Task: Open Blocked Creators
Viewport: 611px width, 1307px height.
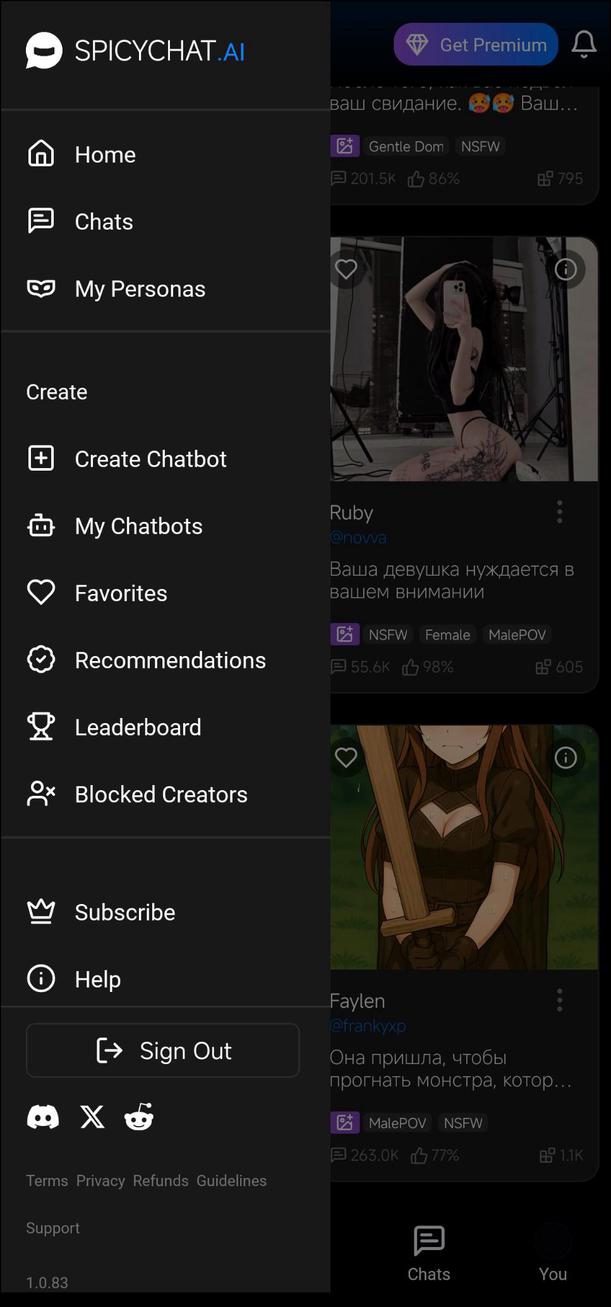Action: click(160, 794)
